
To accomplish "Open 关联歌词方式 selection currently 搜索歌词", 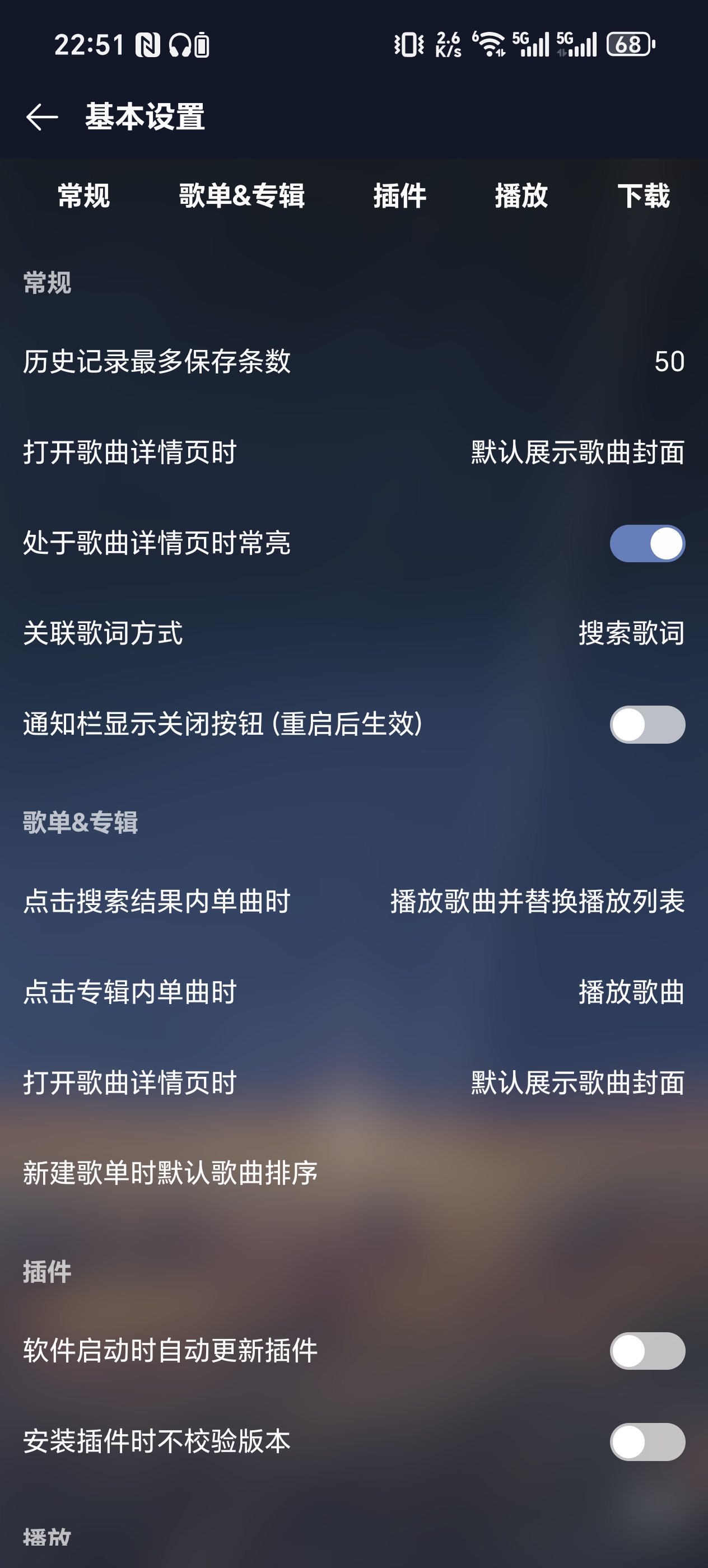I will (353, 634).
